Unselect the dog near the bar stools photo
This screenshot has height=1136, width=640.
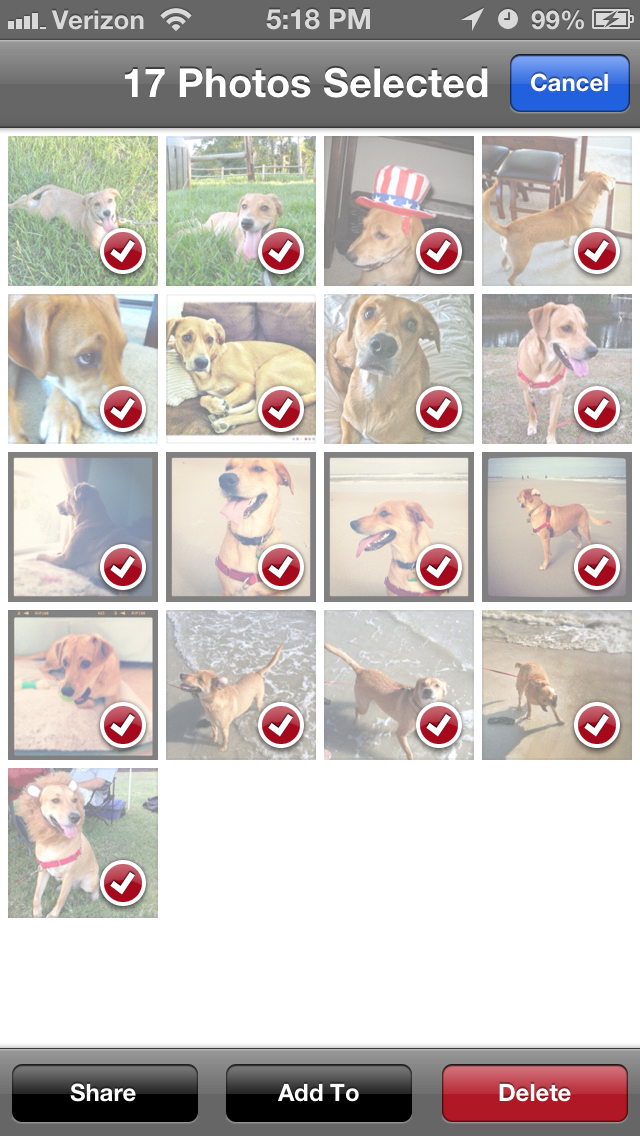click(x=556, y=211)
